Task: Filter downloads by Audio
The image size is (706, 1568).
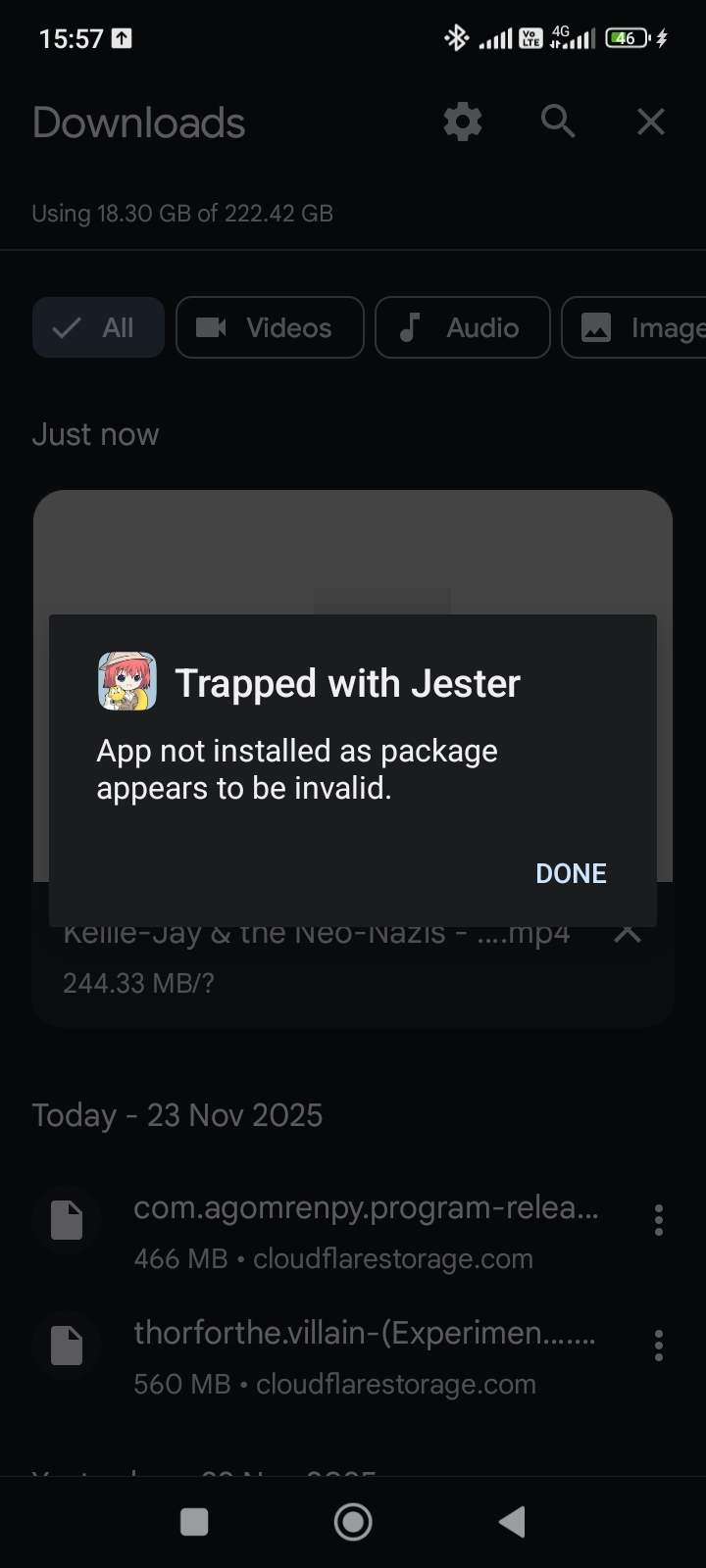Action: click(x=462, y=327)
